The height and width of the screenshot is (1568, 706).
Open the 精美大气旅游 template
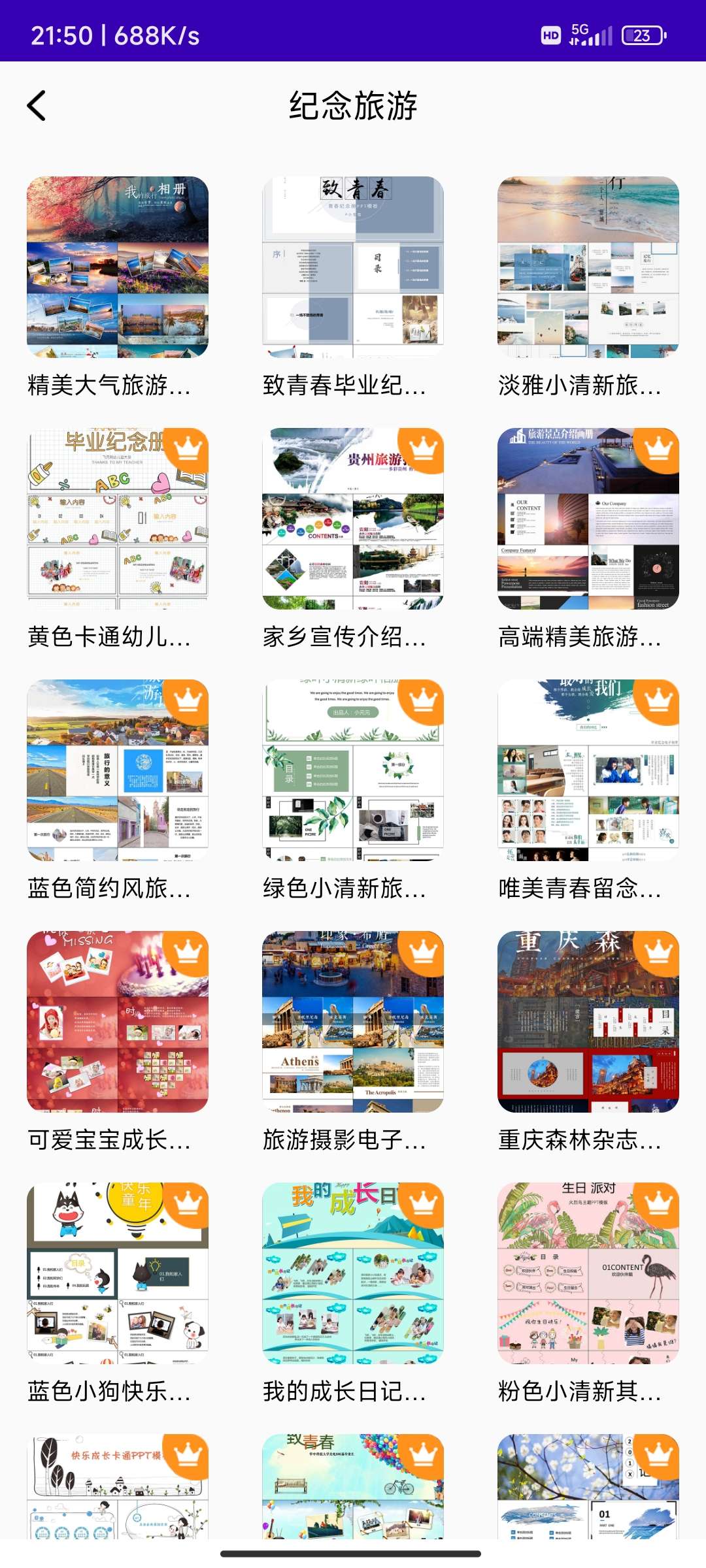coord(118,267)
